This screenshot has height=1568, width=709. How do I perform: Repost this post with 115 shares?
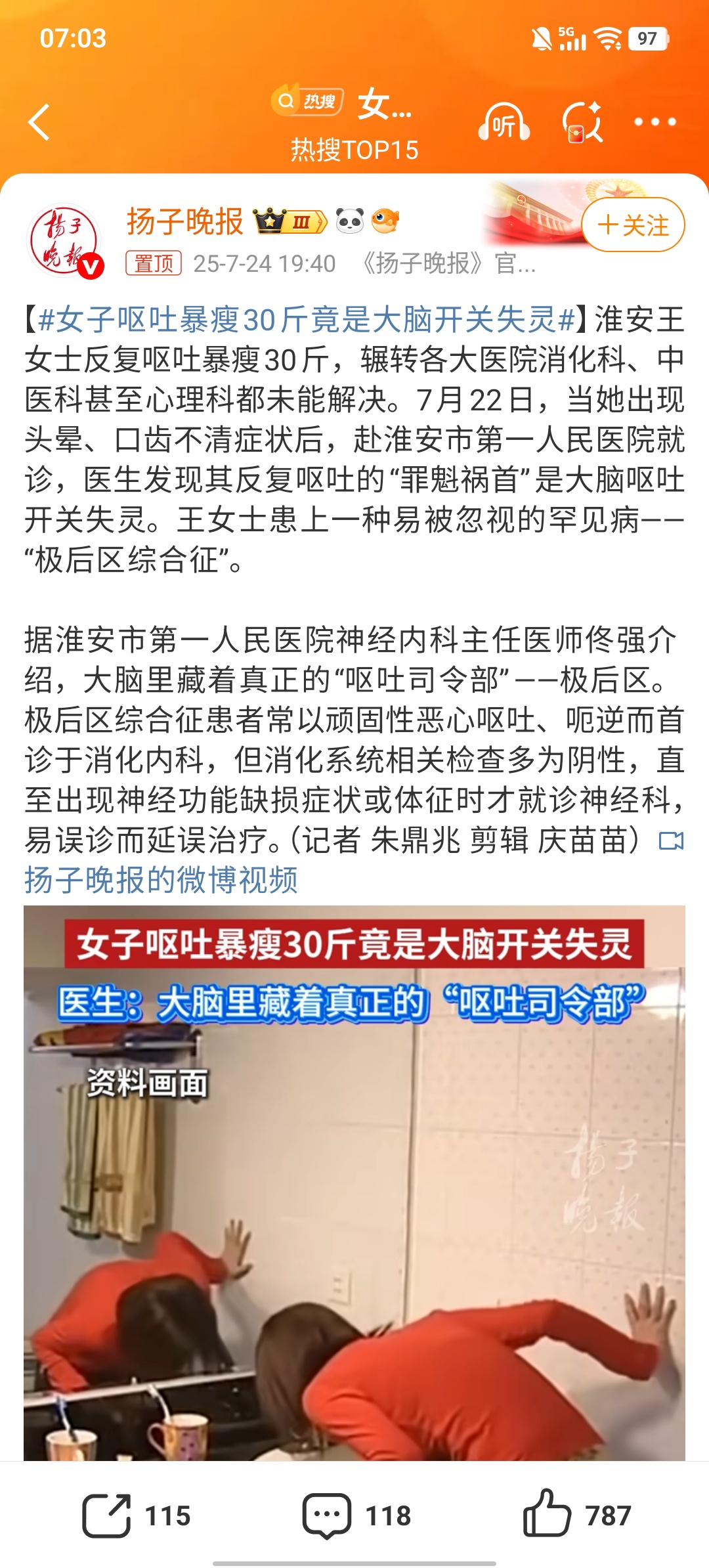point(137,1515)
